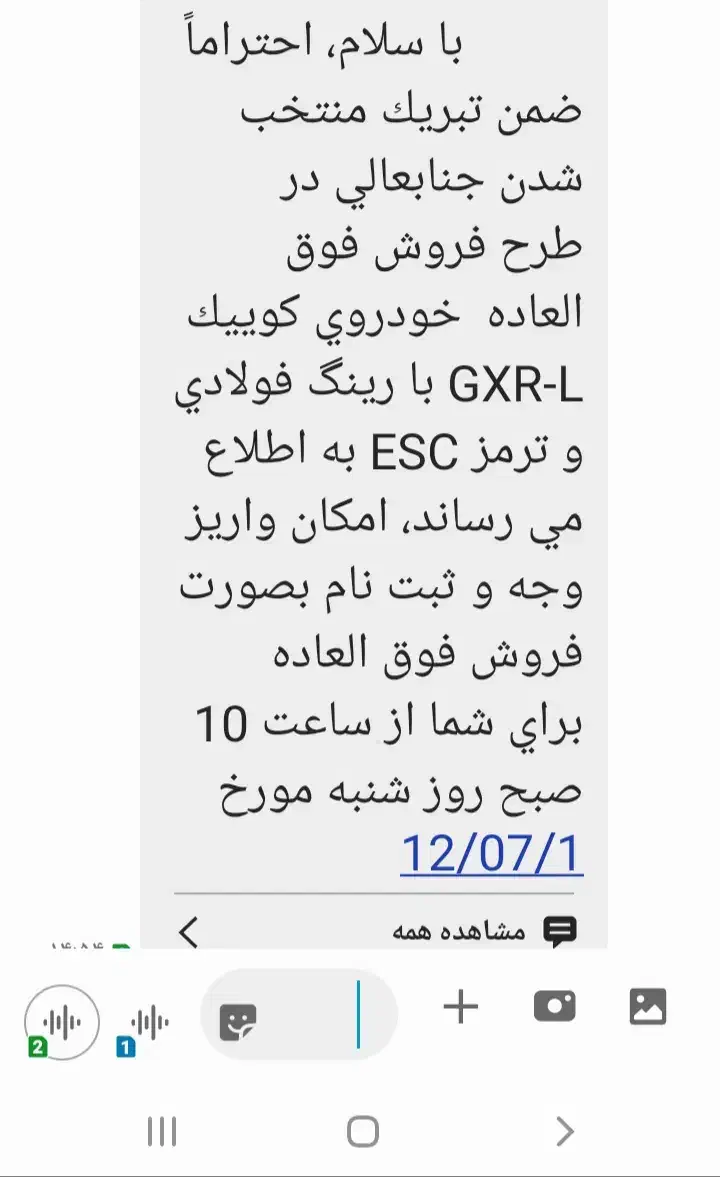
Task: Tap the plus icon for more attachments
Action: (x=460, y=1007)
